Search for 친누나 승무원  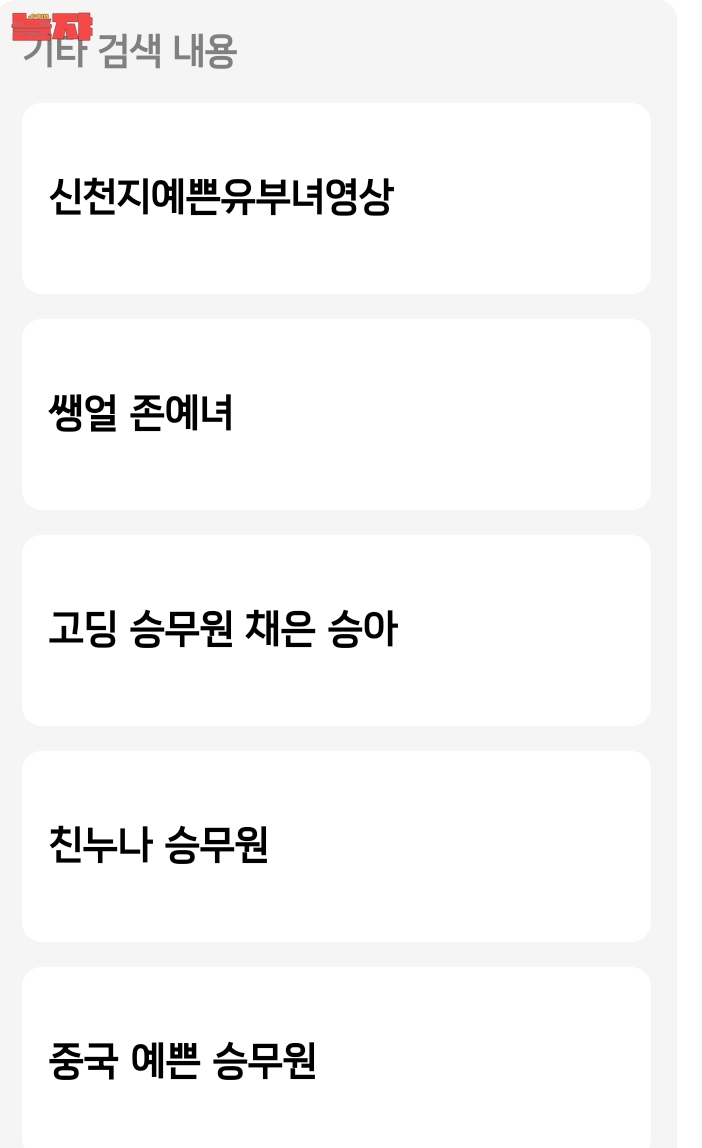(336, 846)
